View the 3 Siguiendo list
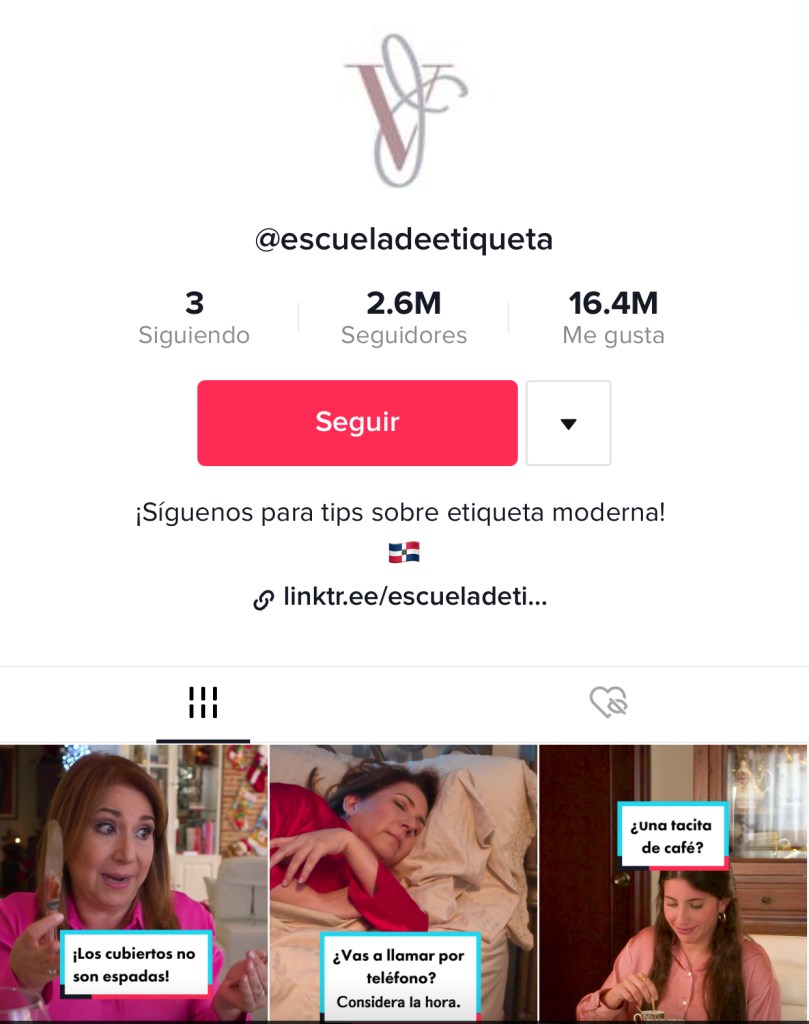This screenshot has height=1024, width=809. 194,318
